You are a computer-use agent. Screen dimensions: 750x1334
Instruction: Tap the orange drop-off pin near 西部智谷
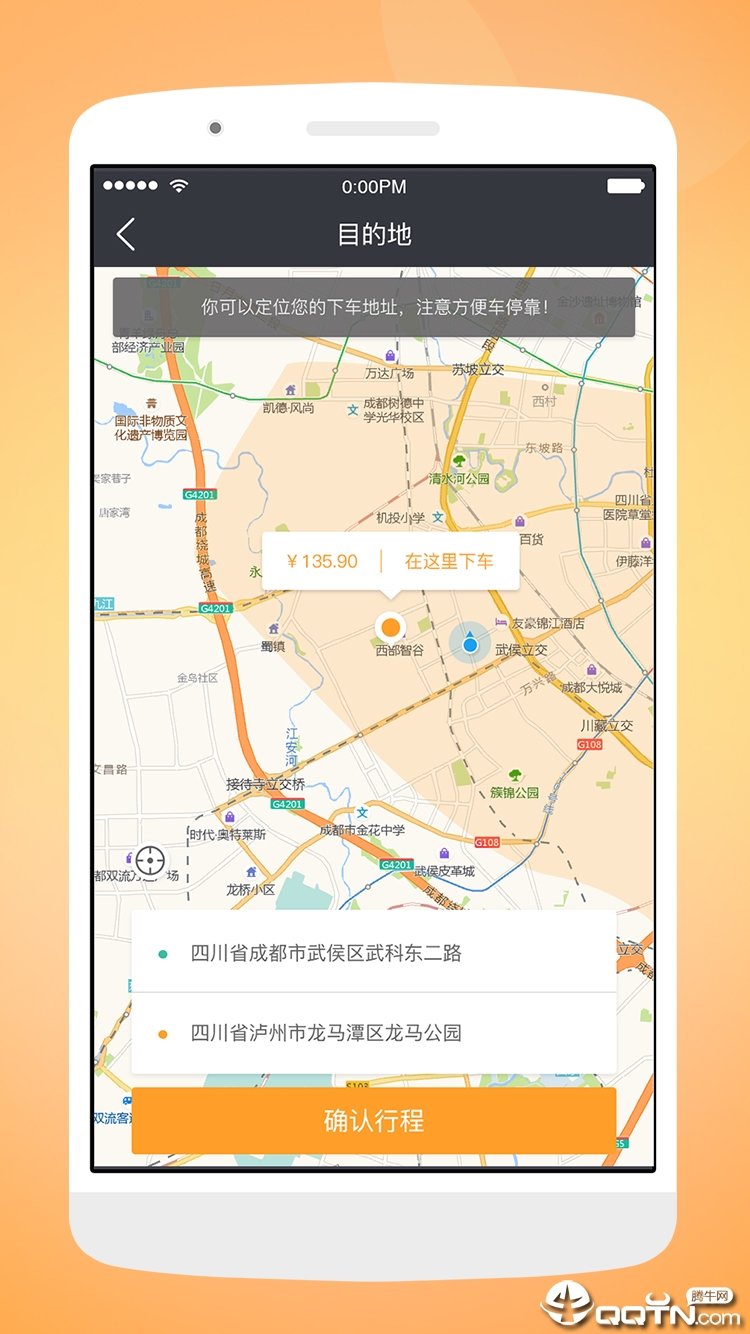391,628
